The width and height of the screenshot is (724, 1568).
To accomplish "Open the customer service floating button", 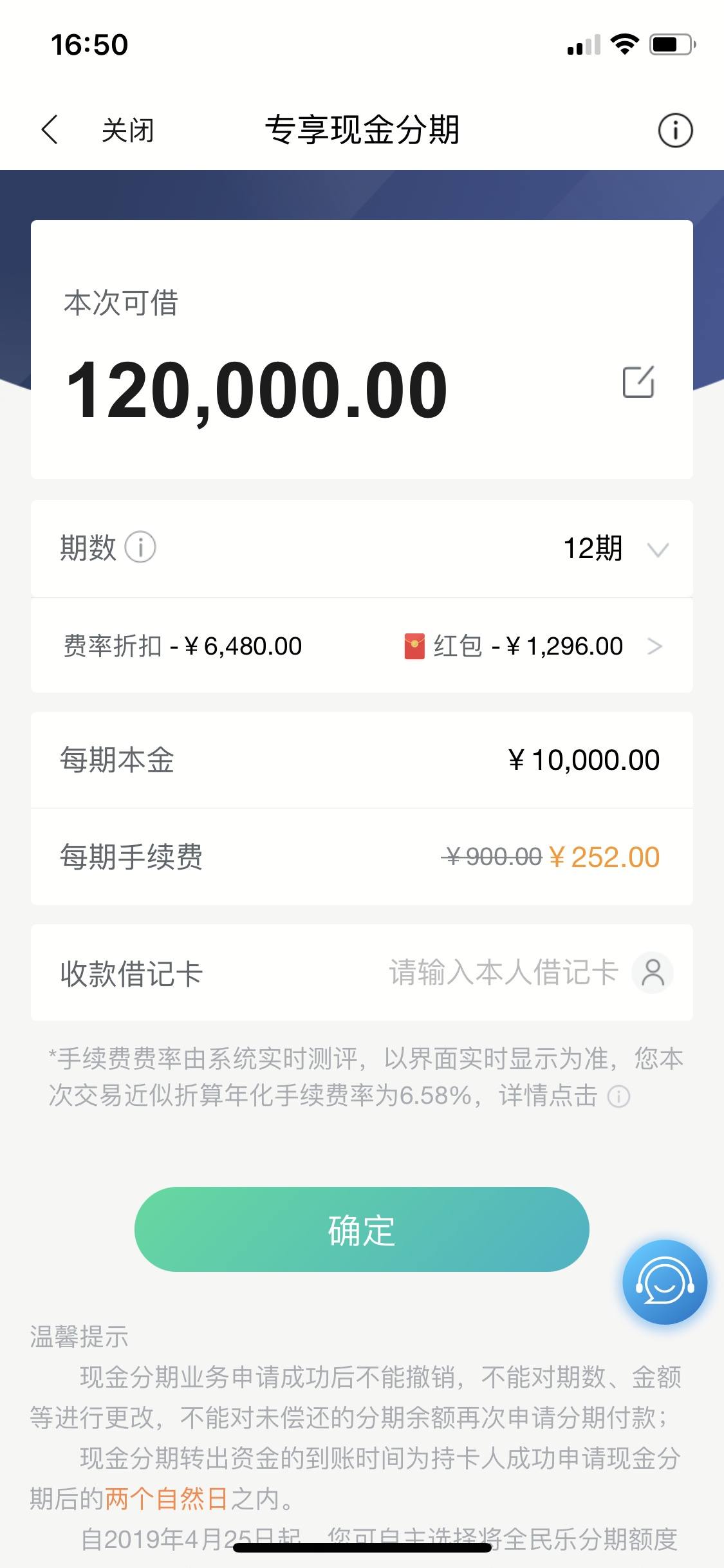I will (x=665, y=1282).
